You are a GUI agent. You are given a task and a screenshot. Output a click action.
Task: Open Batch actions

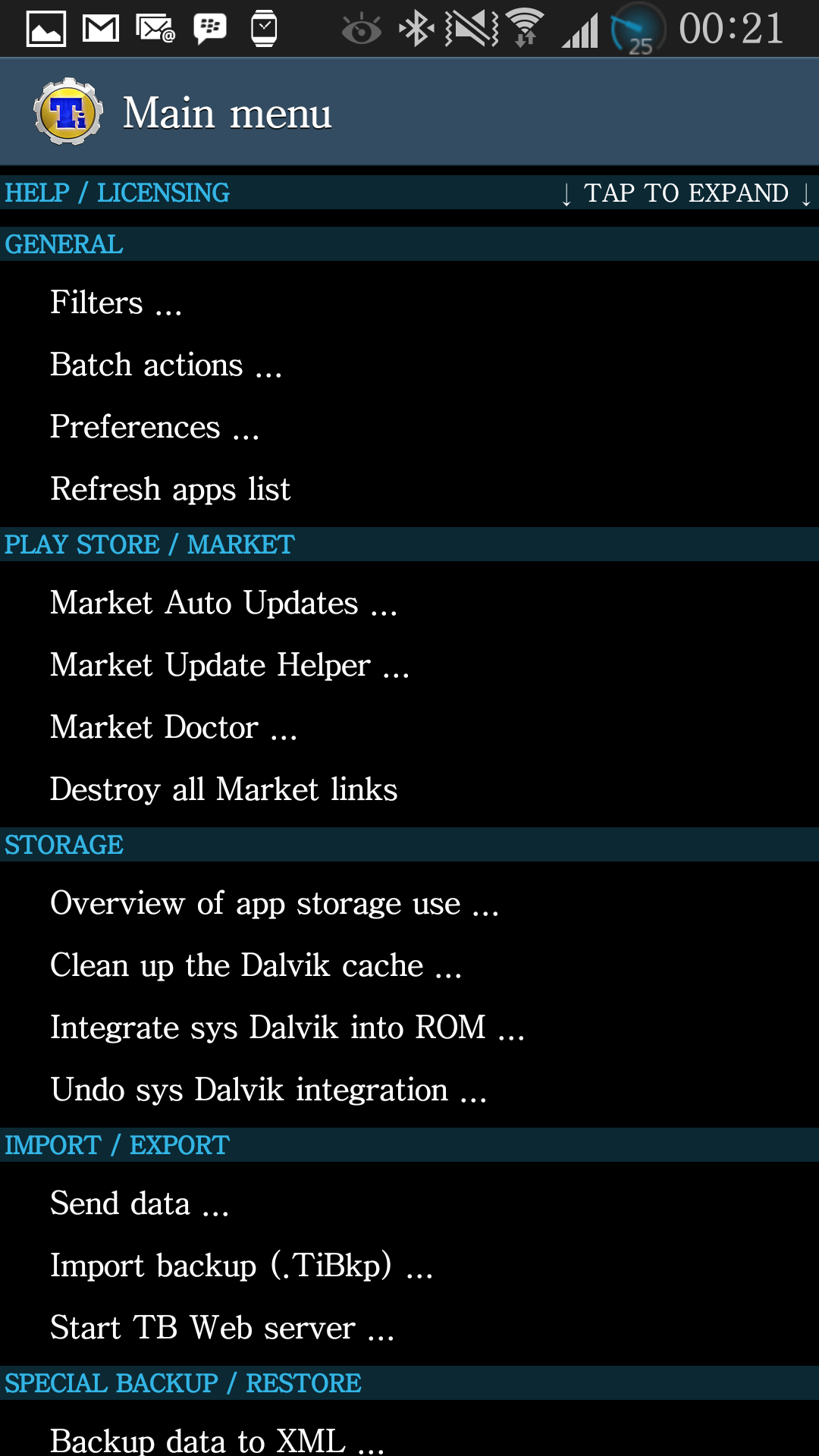166,365
